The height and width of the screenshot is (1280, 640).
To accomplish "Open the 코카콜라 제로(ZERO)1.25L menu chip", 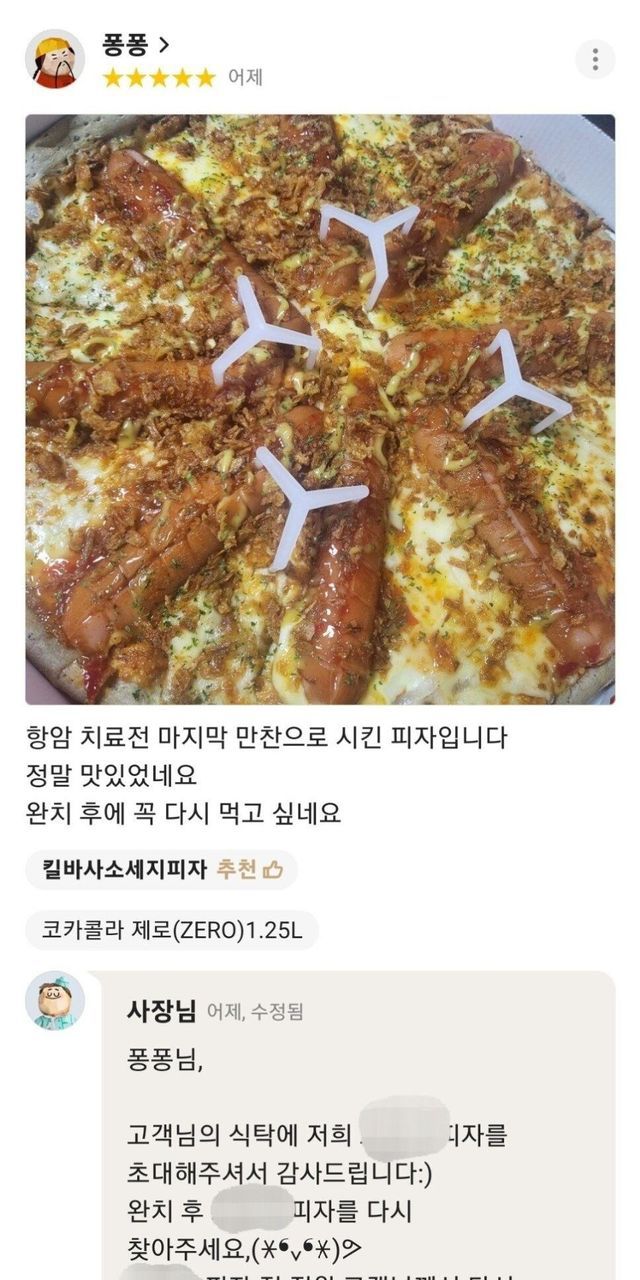I will point(171,930).
